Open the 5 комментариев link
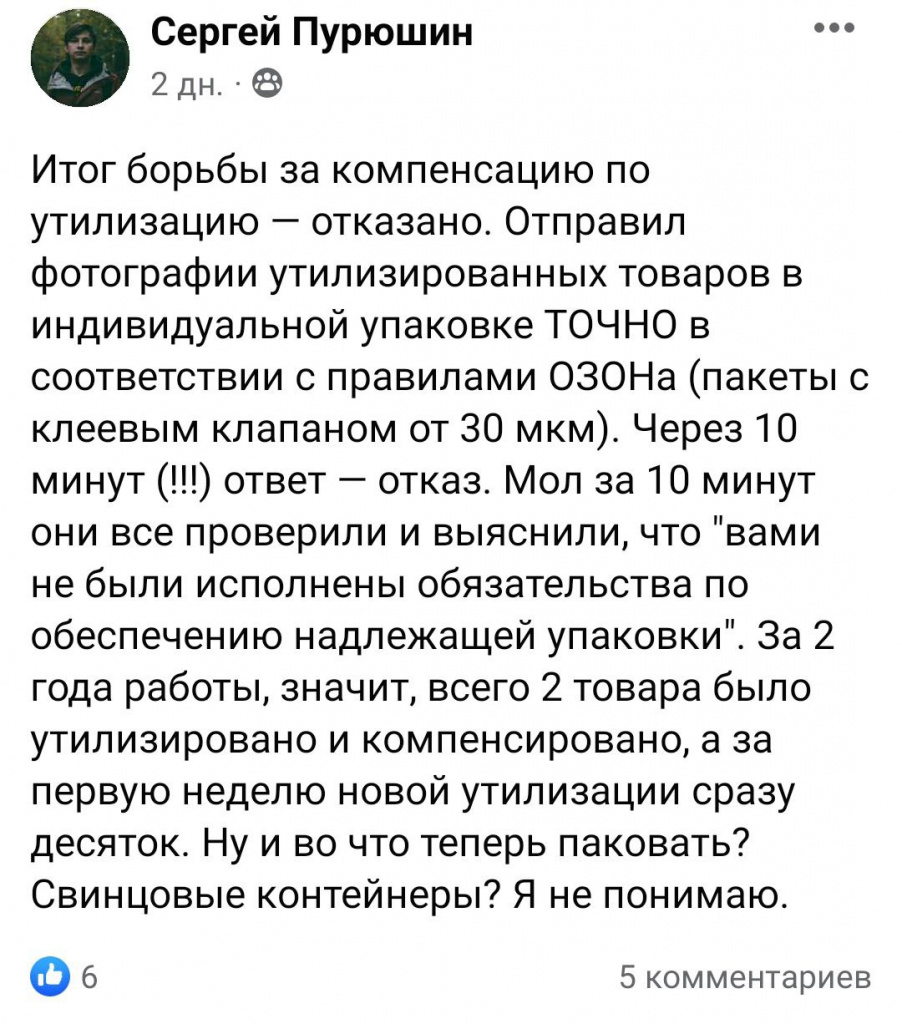The width and height of the screenshot is (902, 1024). 745,977
